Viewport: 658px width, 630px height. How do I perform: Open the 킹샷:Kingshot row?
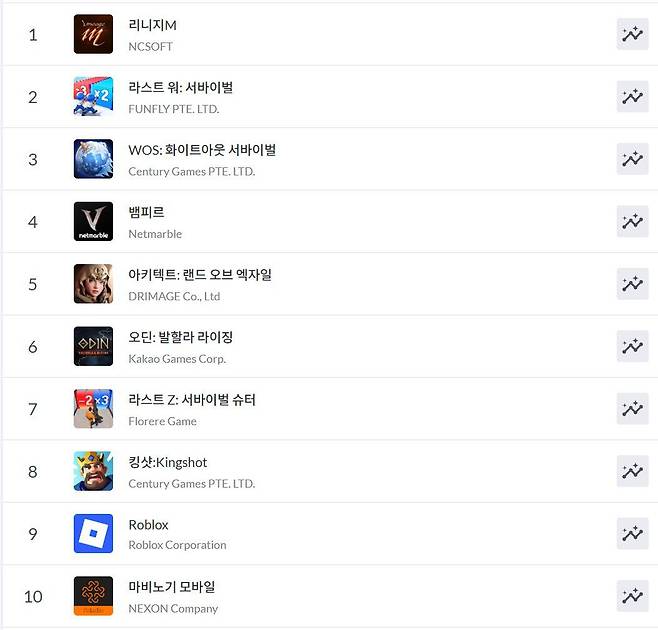168,462
